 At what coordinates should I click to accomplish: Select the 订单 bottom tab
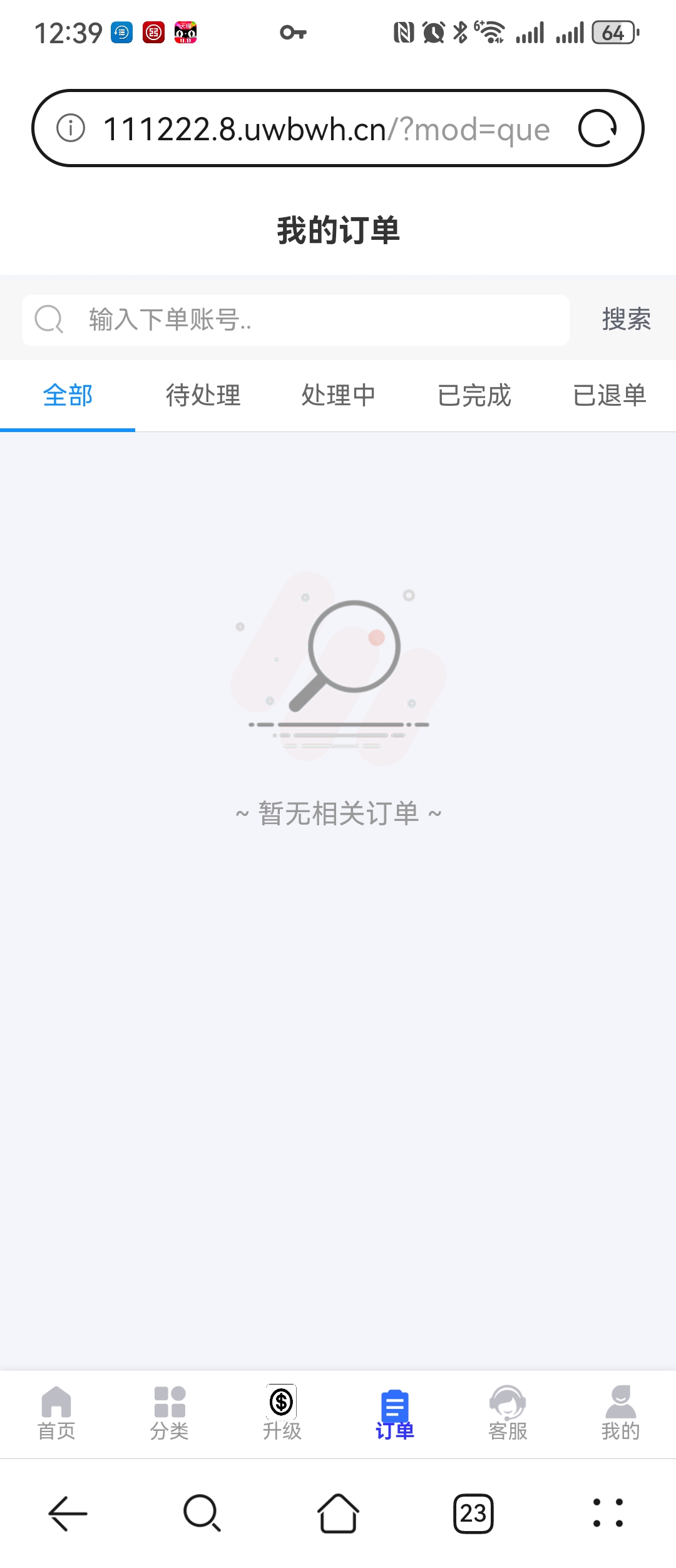point(394,1414)
